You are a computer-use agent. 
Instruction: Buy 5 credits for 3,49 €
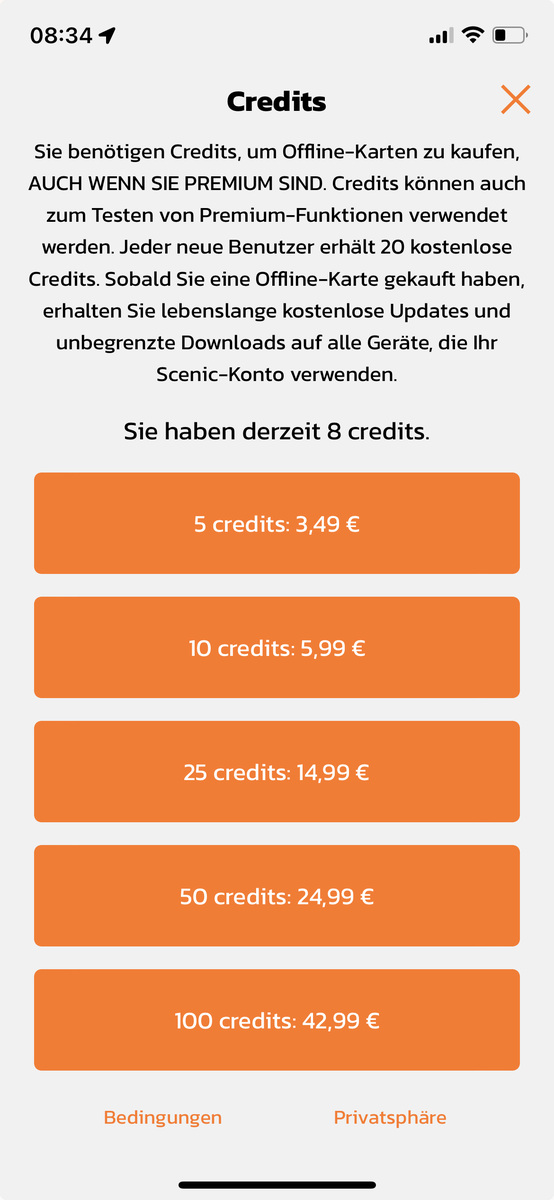point(277,523)
